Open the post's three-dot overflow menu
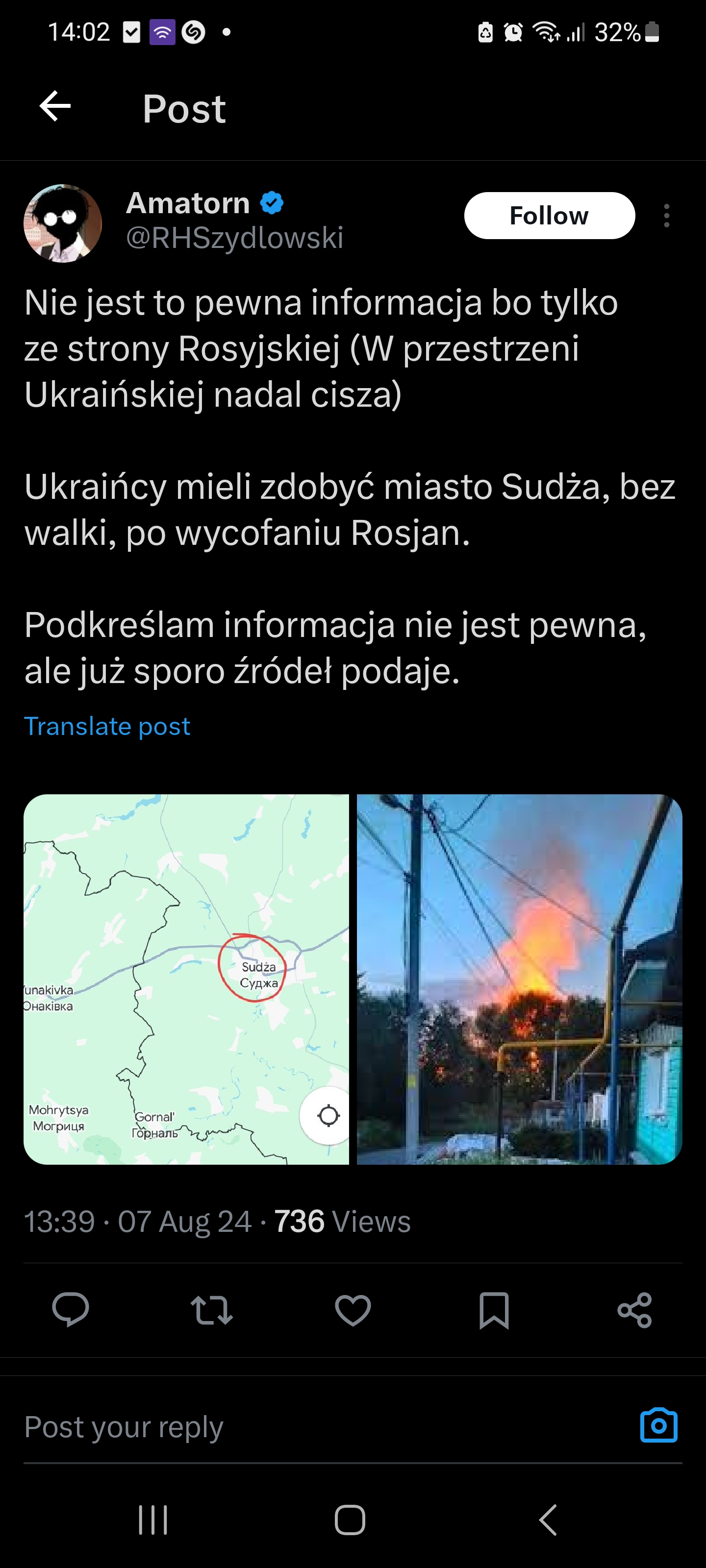The height and width of the screenshot is (1568, 706). tap(666, 216)
